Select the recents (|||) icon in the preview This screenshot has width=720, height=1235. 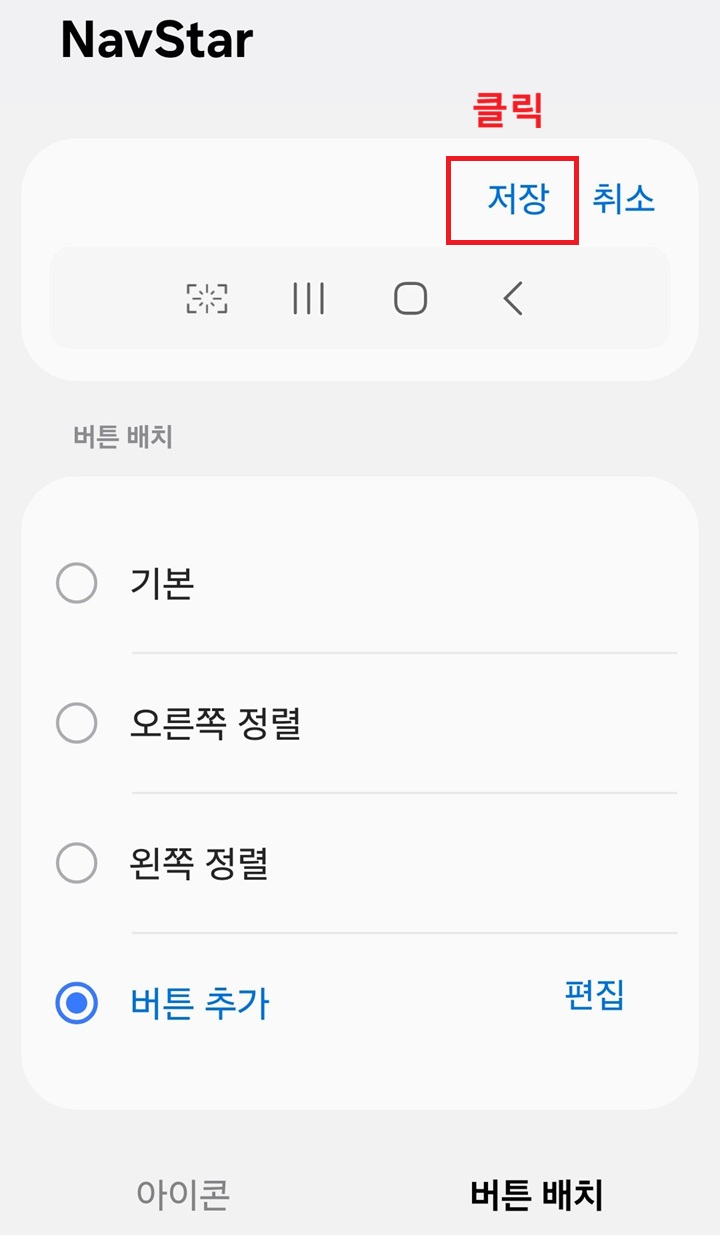[308, 298]
